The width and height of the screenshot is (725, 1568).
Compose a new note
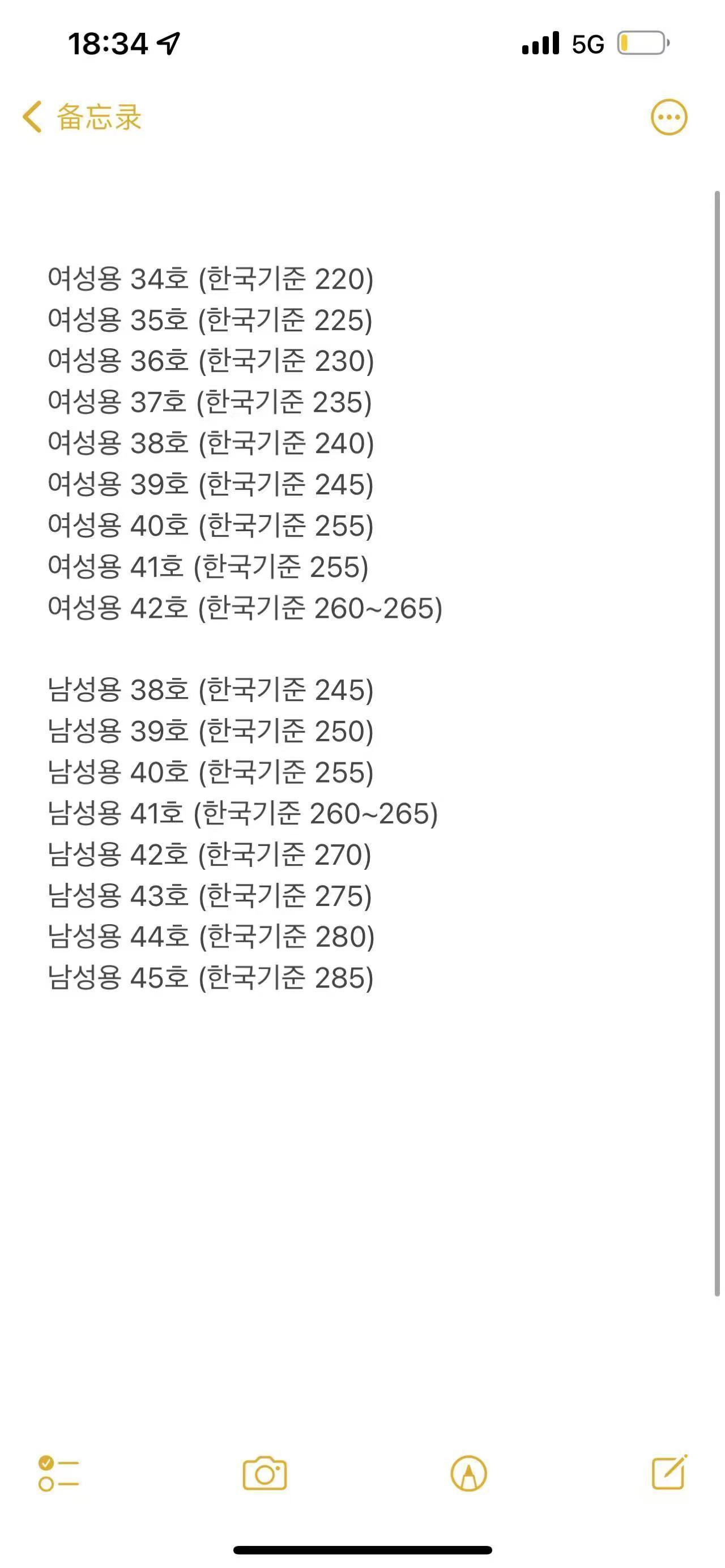coord(669,1472)
